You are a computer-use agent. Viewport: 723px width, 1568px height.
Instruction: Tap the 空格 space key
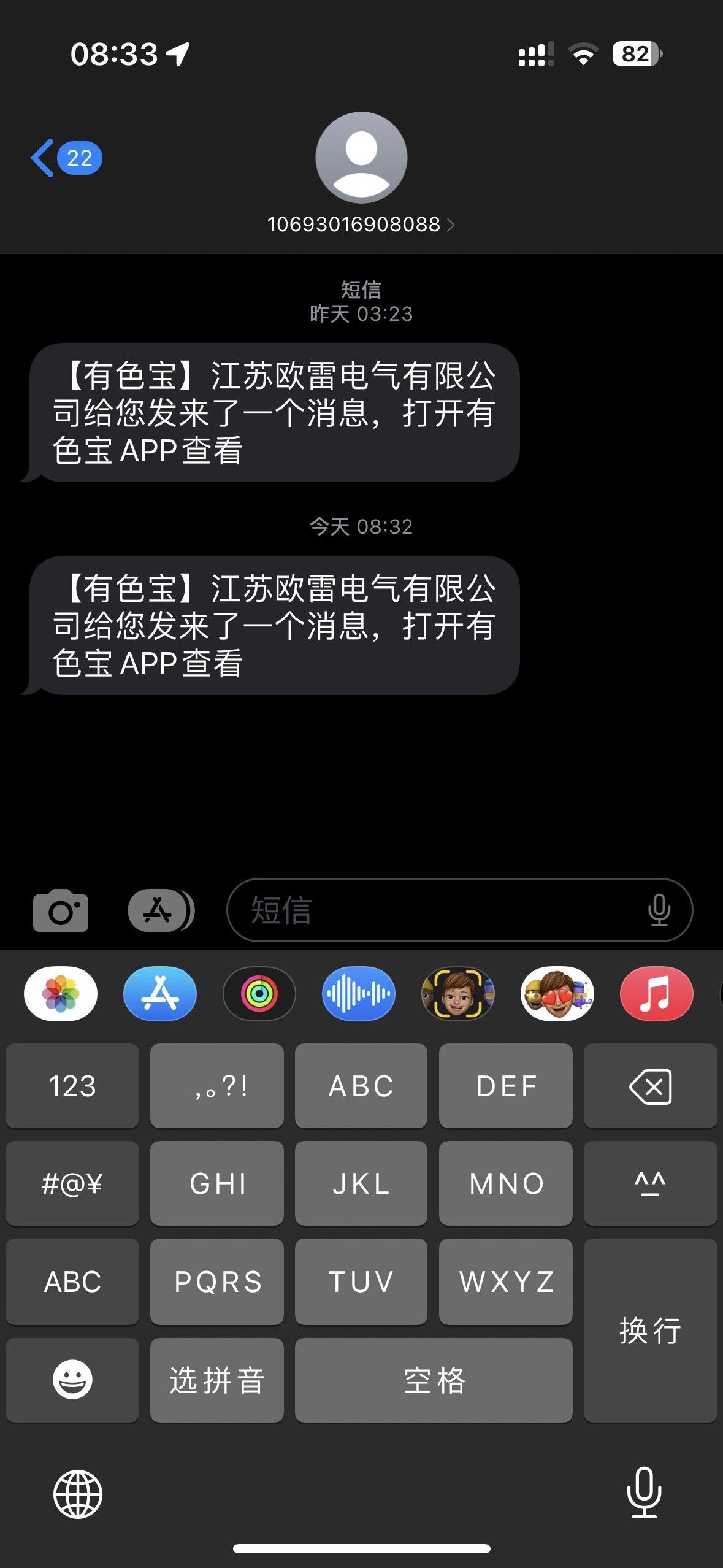click(434, 1380)
